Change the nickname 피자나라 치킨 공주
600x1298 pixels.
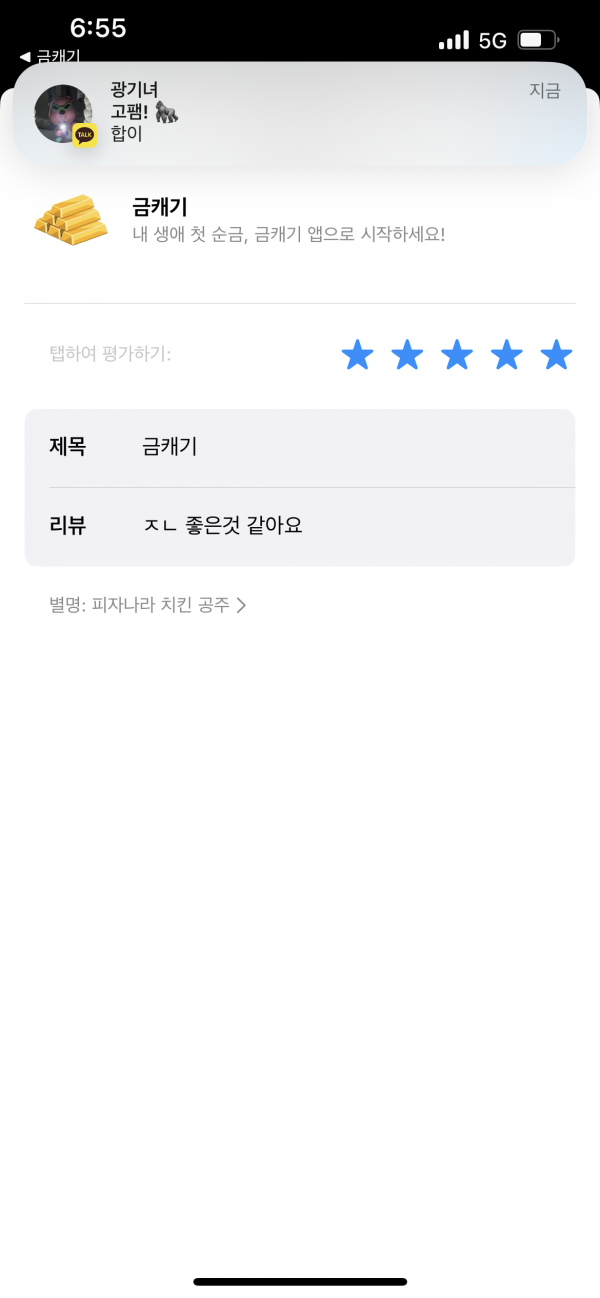click(x=148, y=605)
